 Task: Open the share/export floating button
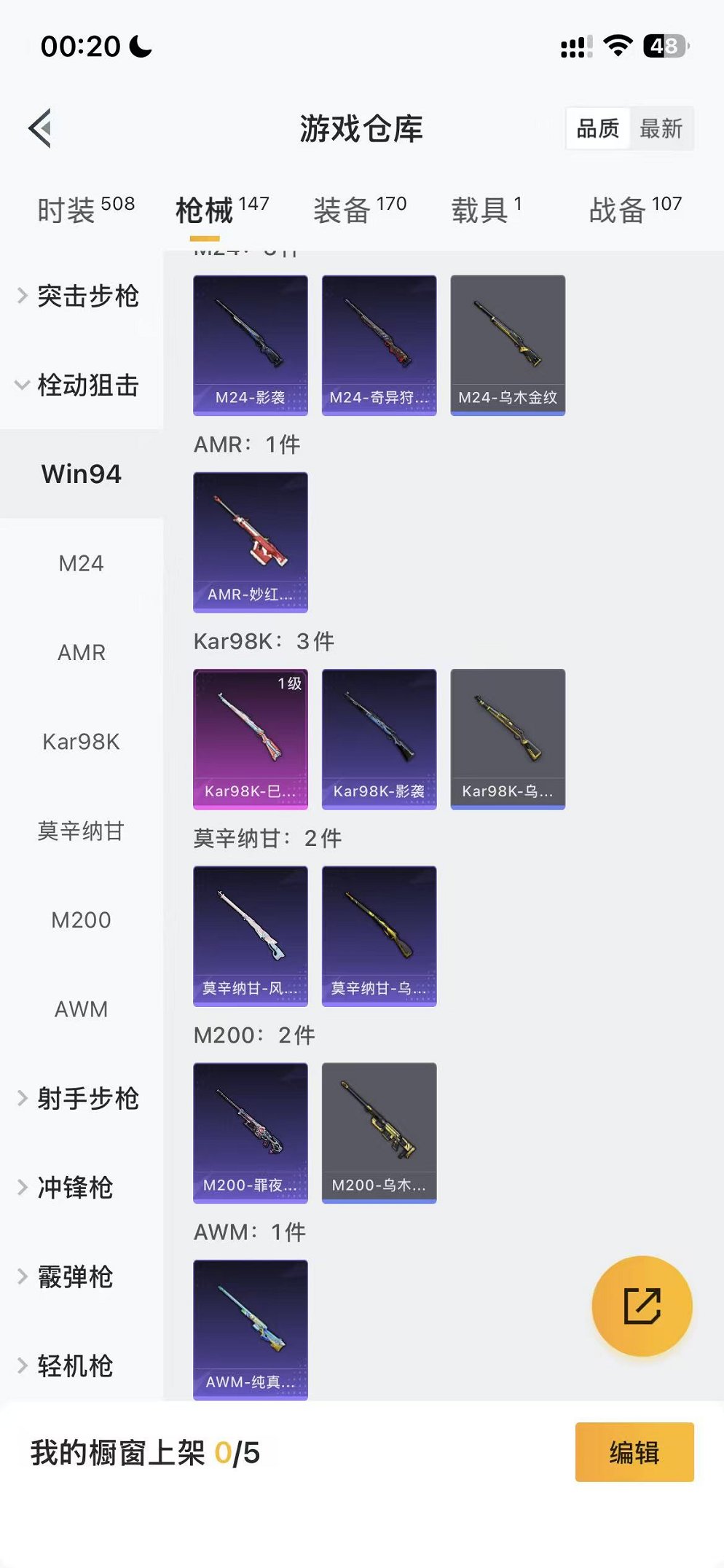642,1307
